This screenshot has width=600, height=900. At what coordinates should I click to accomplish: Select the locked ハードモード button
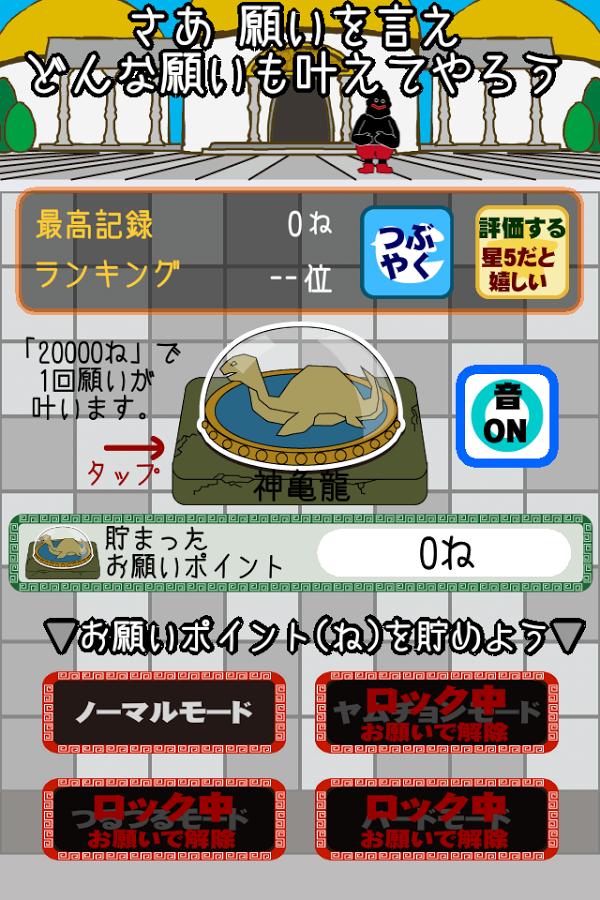click(x=436, y=819)
